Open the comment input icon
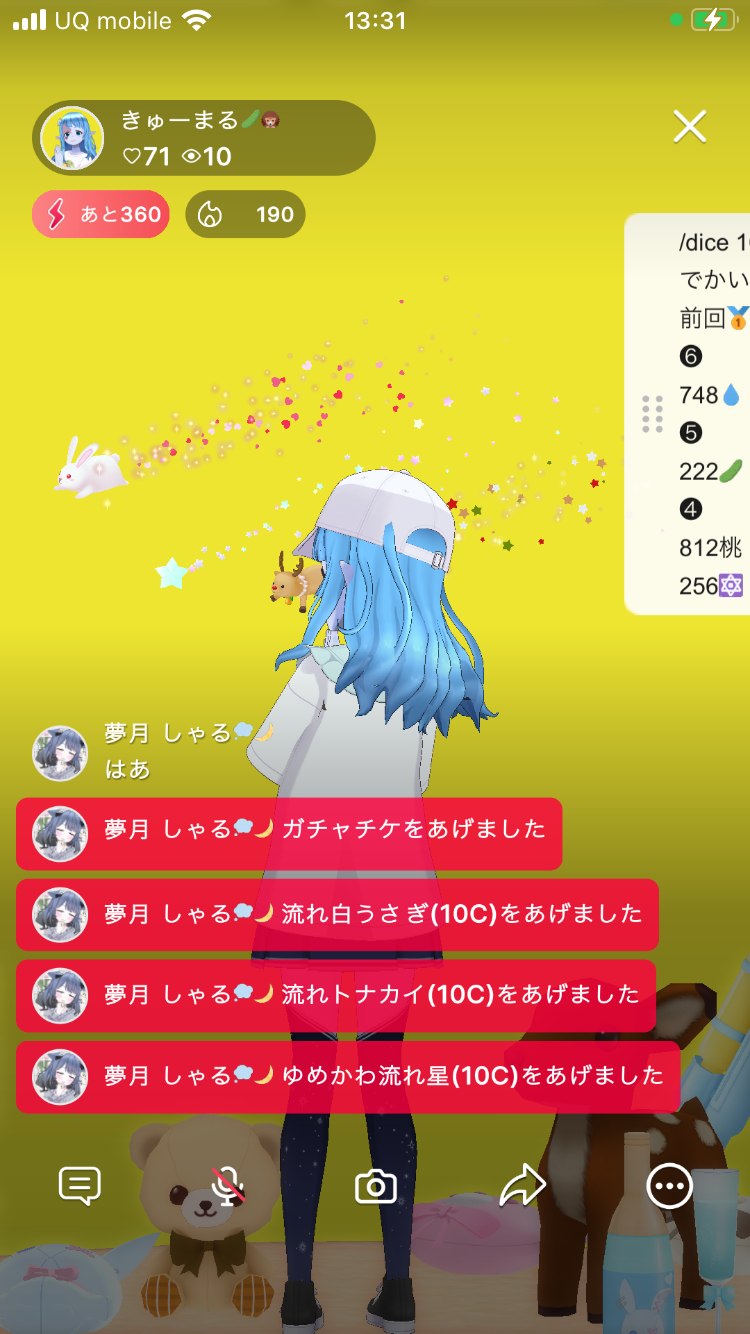Image resolution: width=750 pixels, height=1334 pixels. pyautogui.click(x=80, y=1186)
